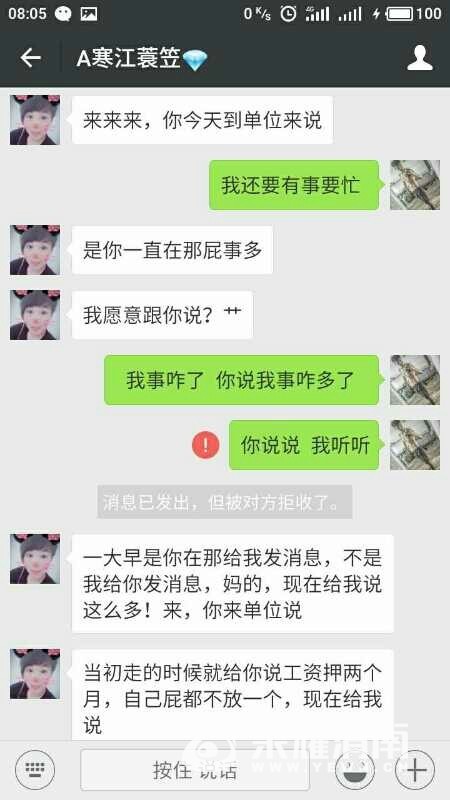Tap contact avatar beside 我愿意跟你说 message

[x=35, y=315]
